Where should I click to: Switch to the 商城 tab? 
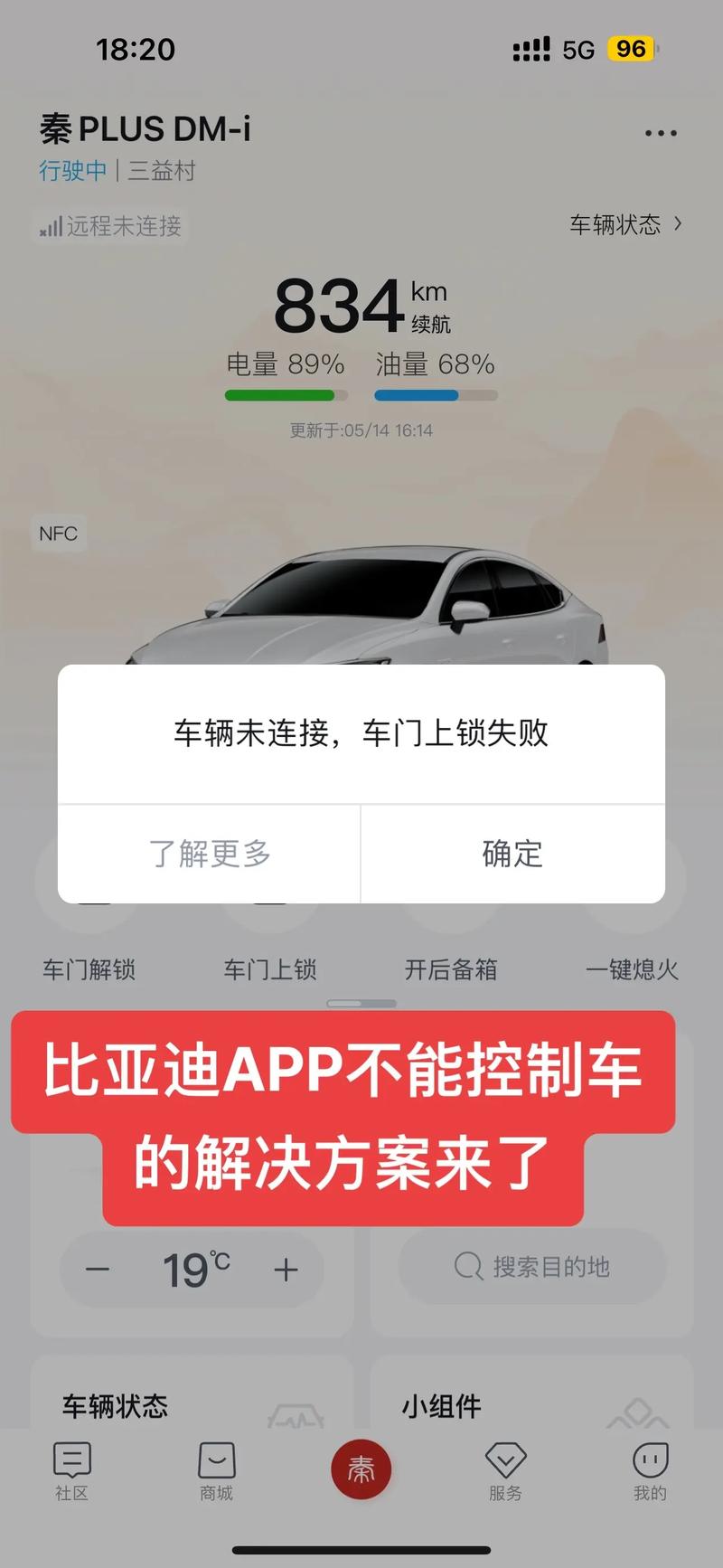(x=216, y=1470)
